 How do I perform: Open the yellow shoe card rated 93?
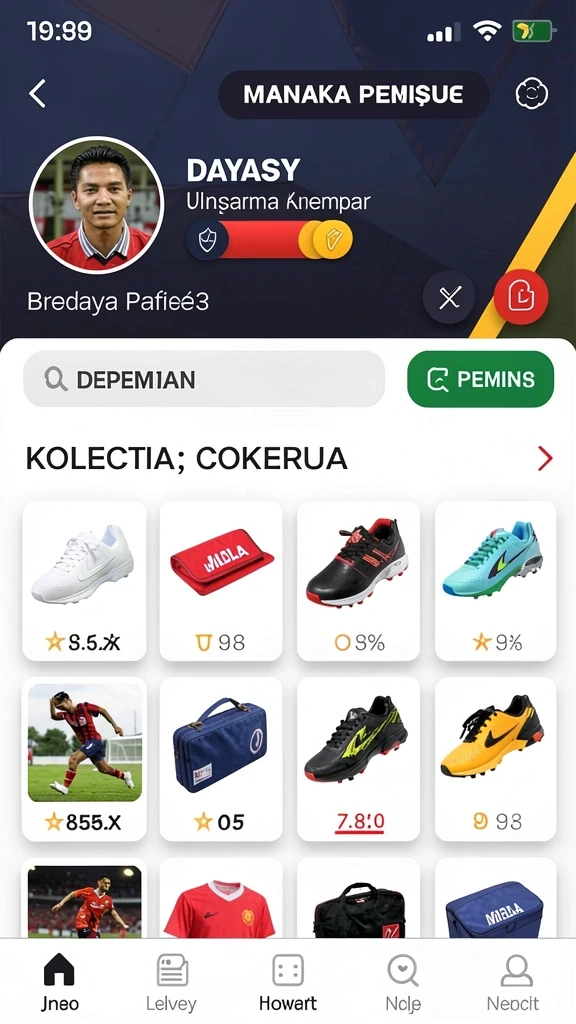(496, 760)
